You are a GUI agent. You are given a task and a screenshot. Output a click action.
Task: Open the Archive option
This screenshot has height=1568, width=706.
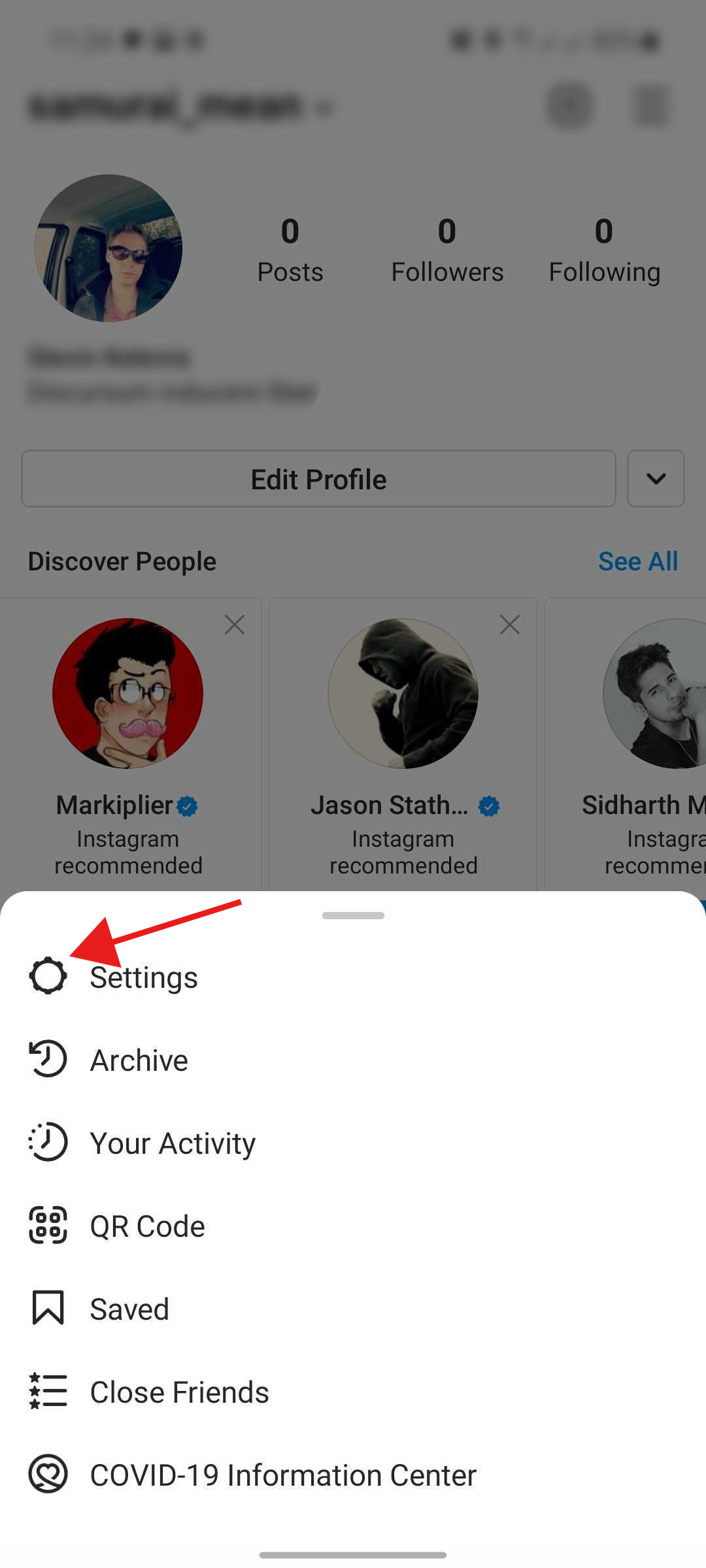(x=353, y=1060)
